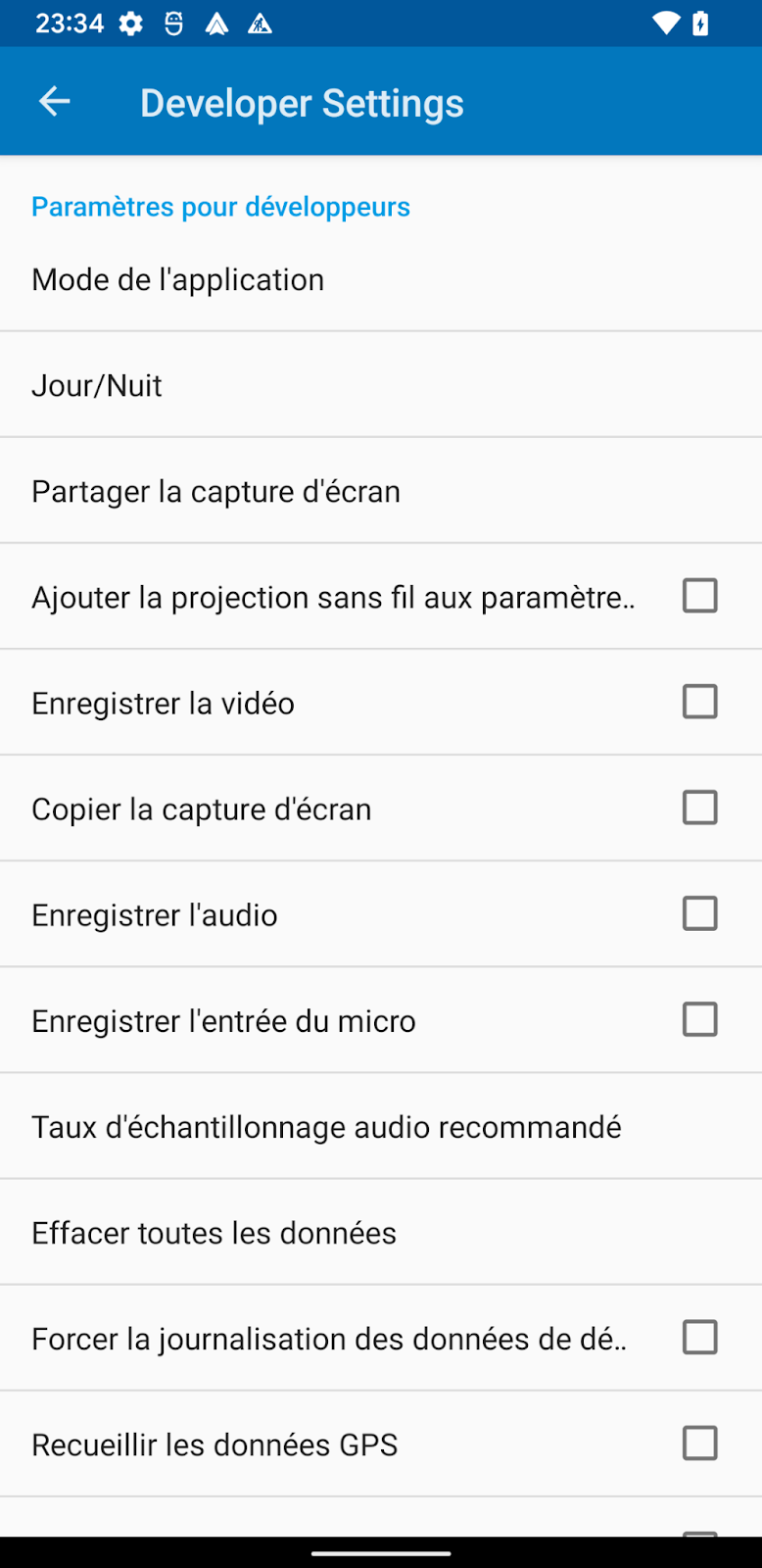Check Ajouter la projection sans fil box
This screenshot has height=1568, width=762.
[699, 596]
